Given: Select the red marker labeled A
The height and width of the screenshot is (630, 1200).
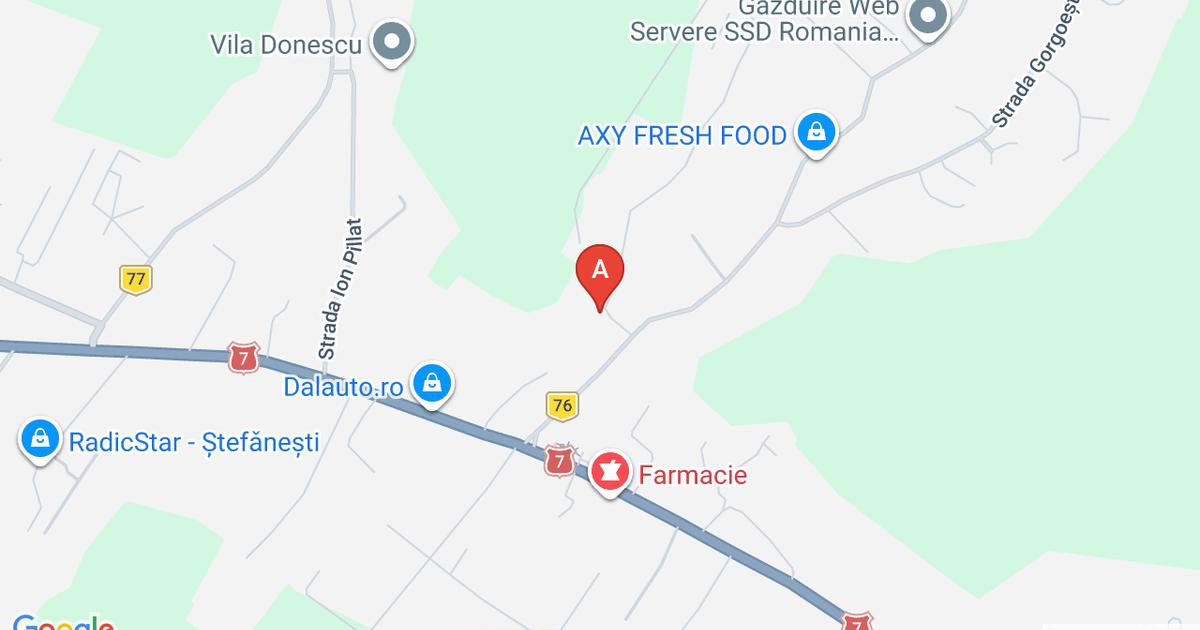Looking at the screenshot, I should 600,274.
